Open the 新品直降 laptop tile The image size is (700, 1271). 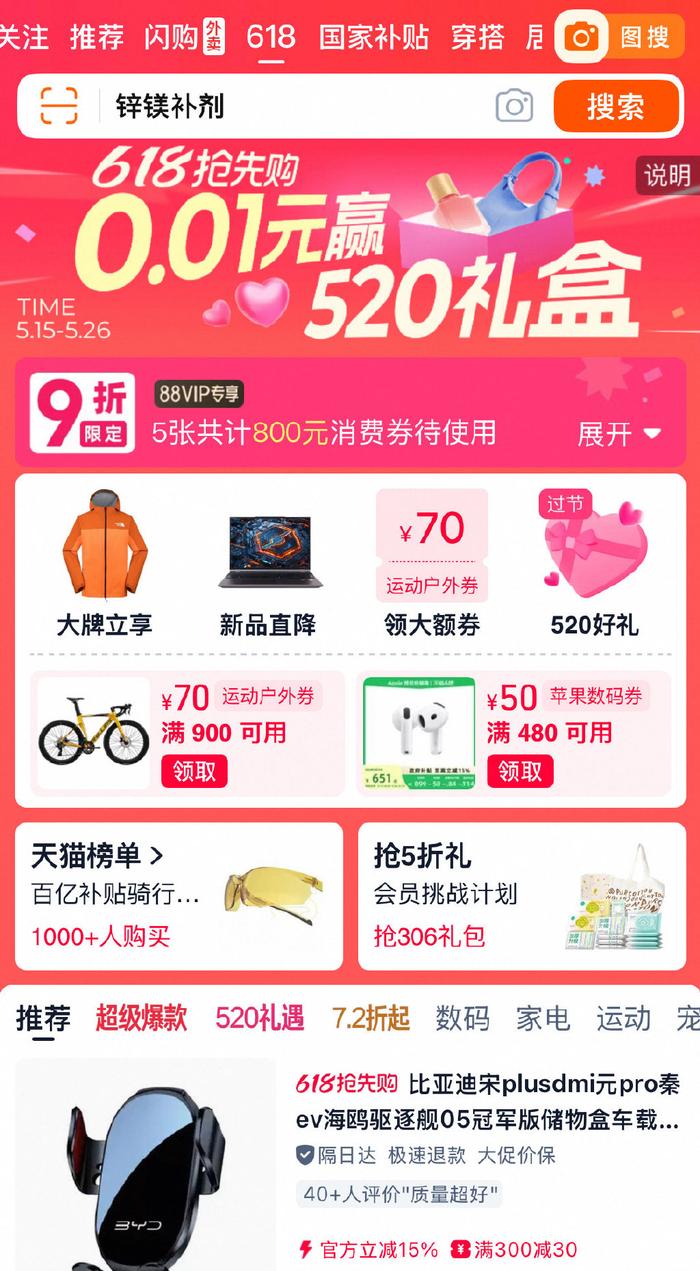coord(267,564)
